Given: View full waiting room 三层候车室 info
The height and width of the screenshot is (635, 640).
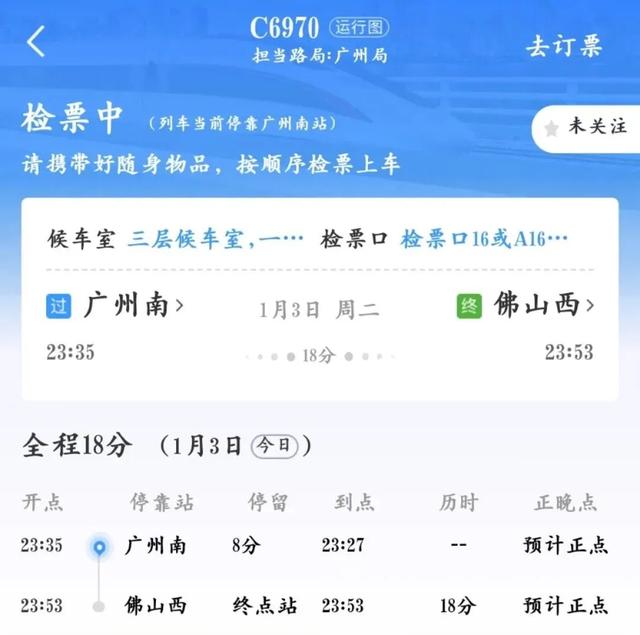Looking at the screenshot, I should point(215,239).
